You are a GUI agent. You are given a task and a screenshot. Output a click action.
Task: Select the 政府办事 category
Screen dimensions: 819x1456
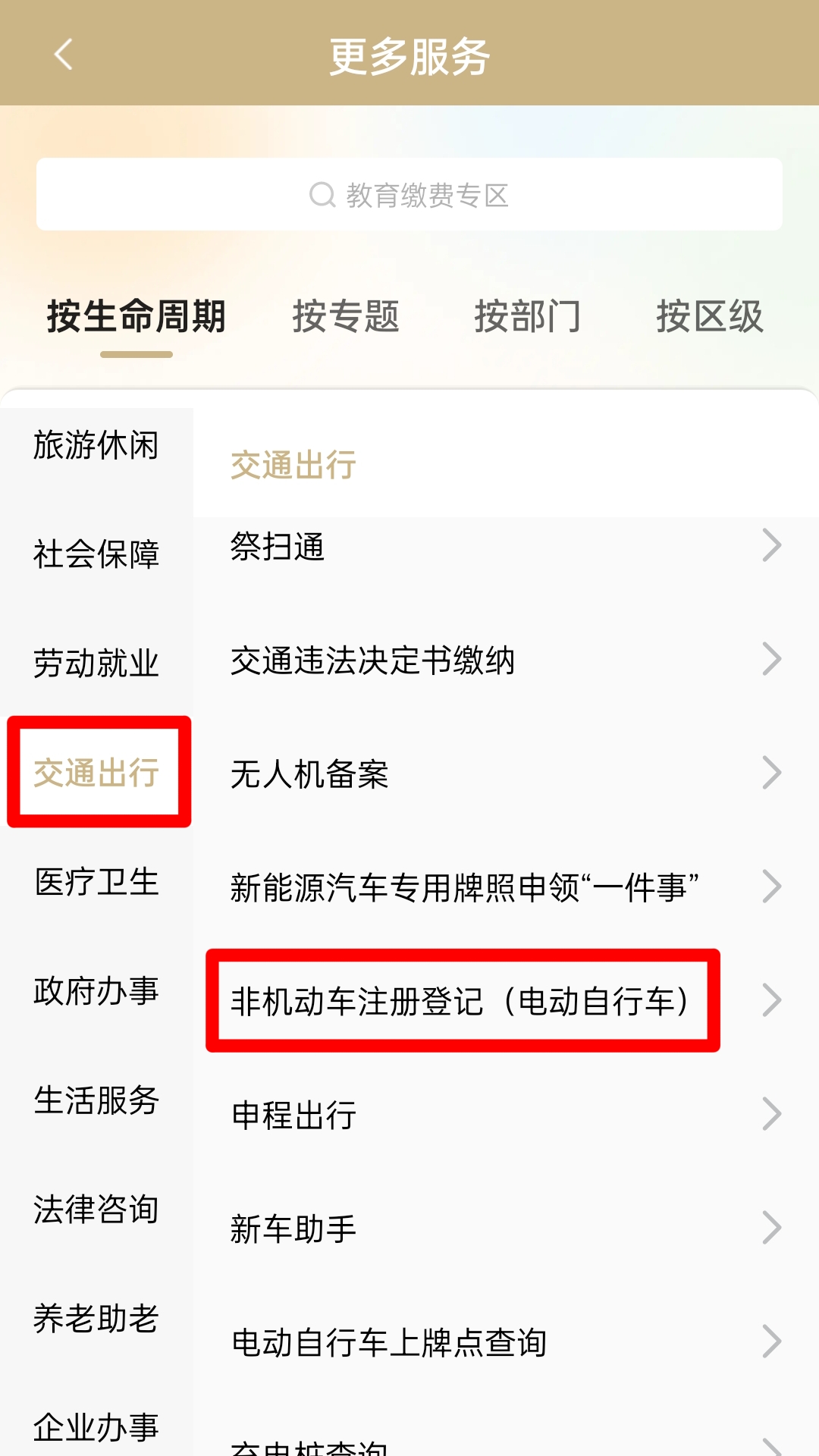[96, 991]
